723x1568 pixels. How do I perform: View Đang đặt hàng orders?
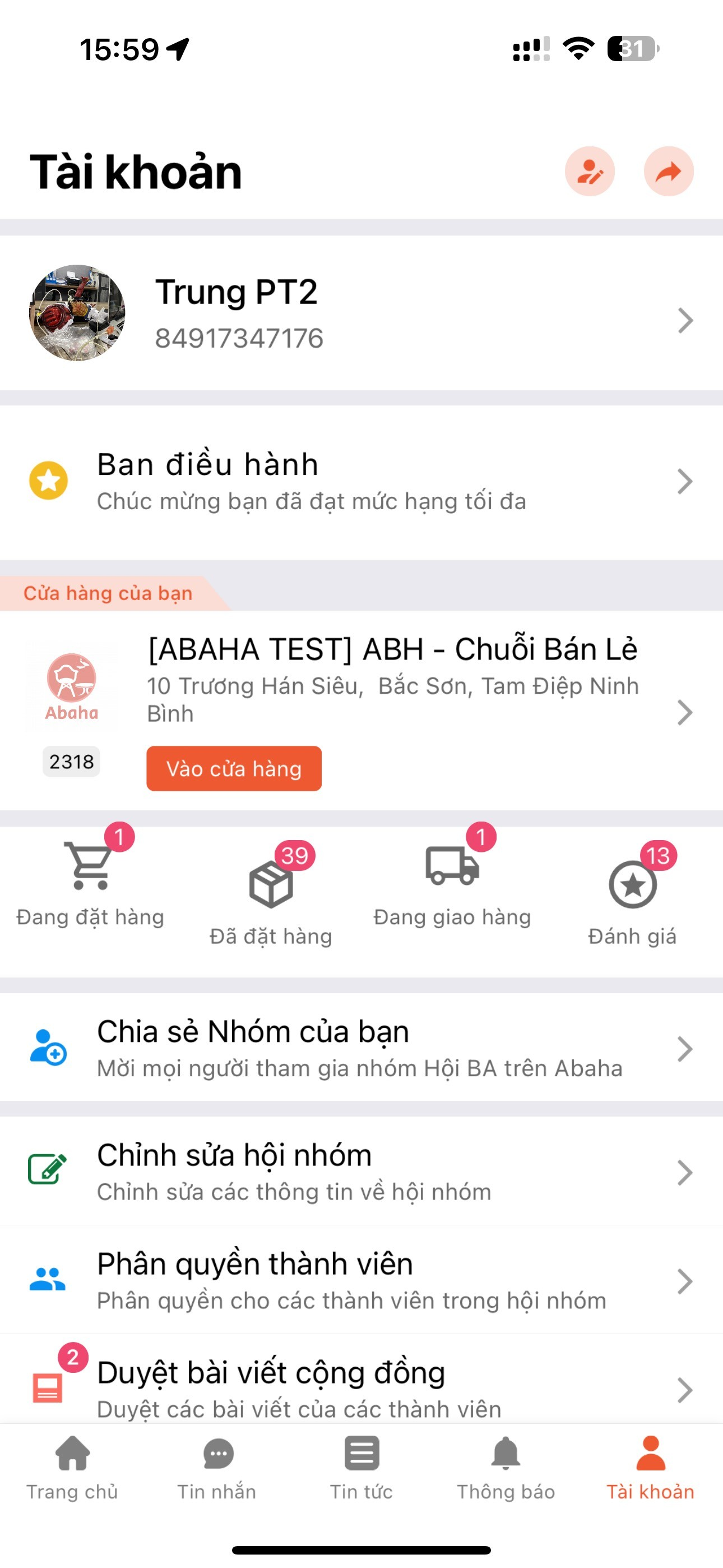coord(90,884)
